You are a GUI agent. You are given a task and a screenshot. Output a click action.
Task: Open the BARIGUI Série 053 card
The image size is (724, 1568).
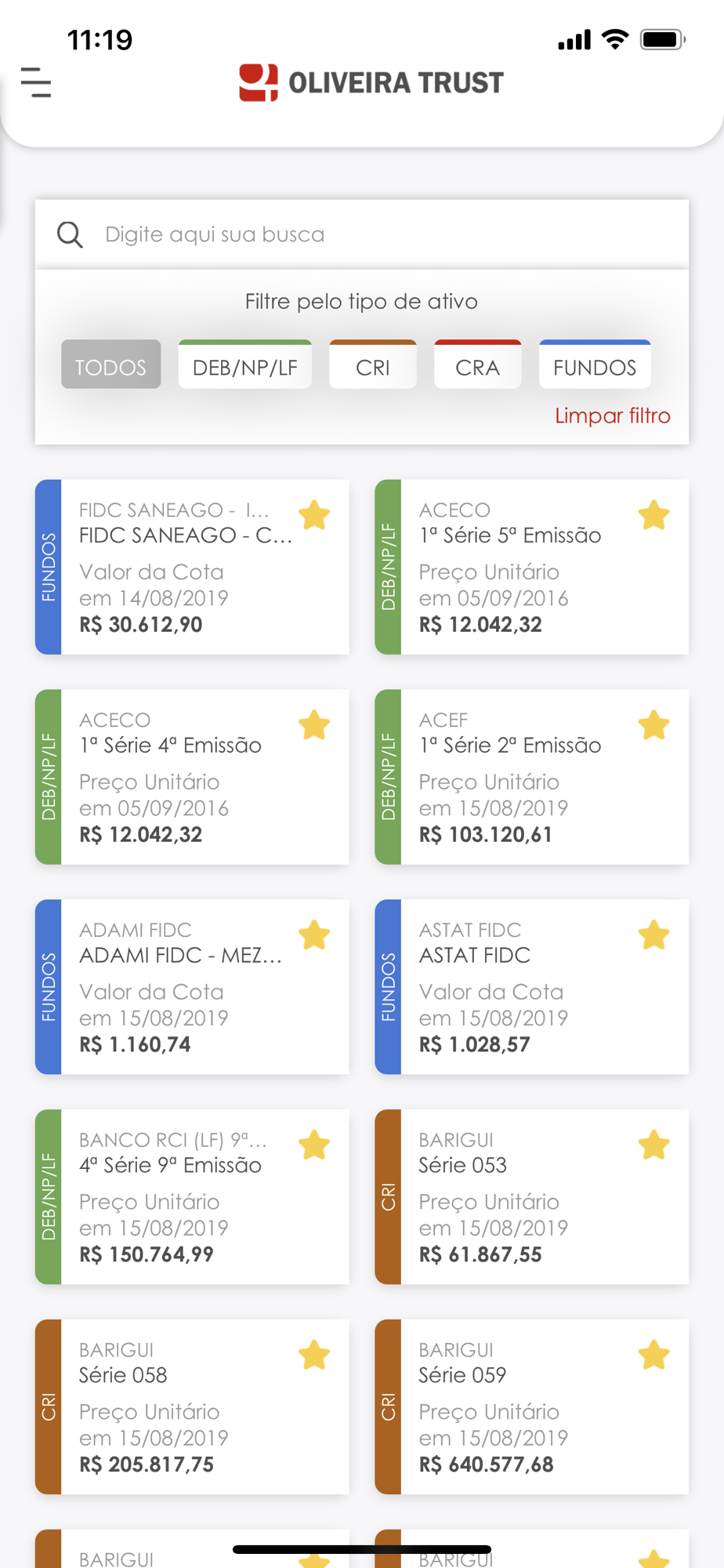[532, 1197]
